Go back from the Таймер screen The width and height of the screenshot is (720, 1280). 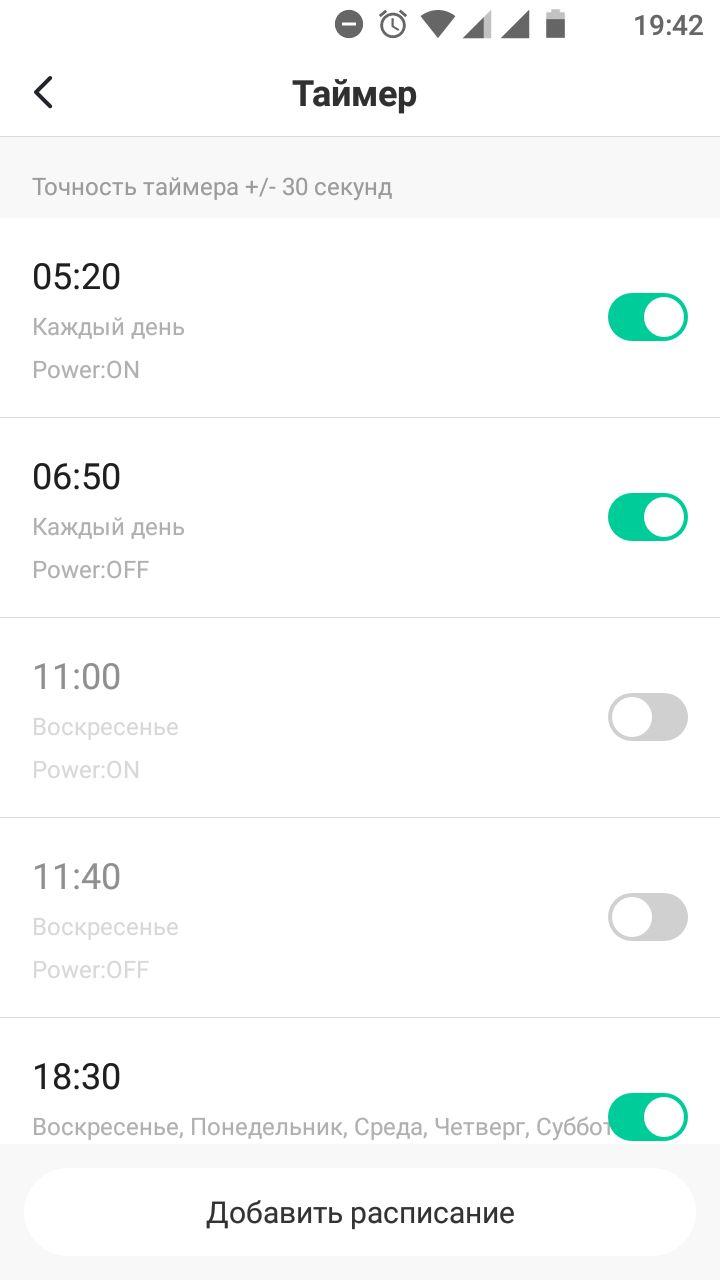pos(43,93)
